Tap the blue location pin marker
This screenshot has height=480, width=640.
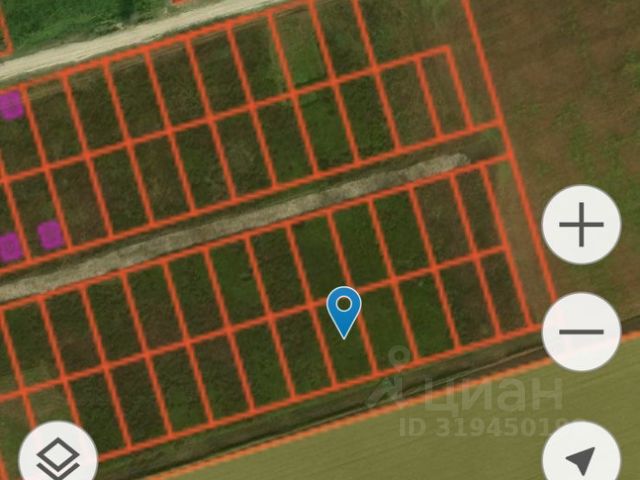[x=344, y=310]
